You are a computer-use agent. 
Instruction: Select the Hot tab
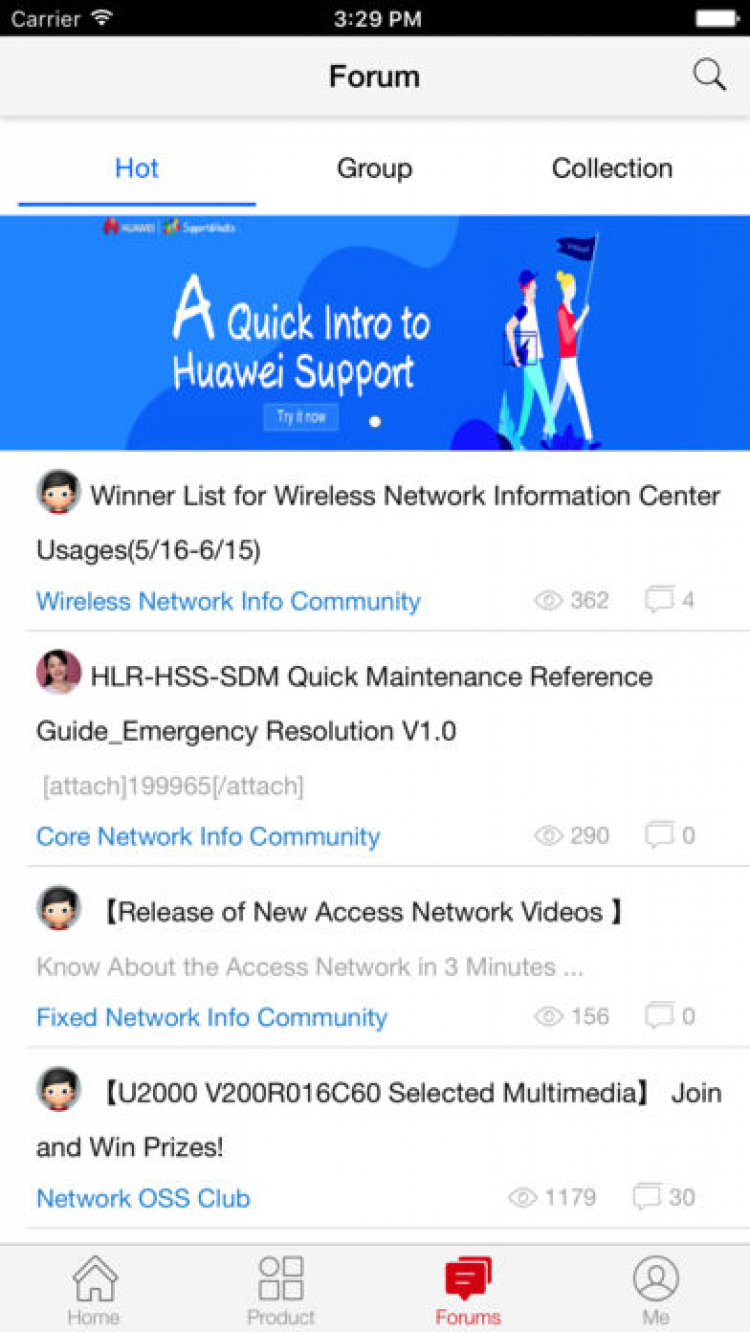137,168
